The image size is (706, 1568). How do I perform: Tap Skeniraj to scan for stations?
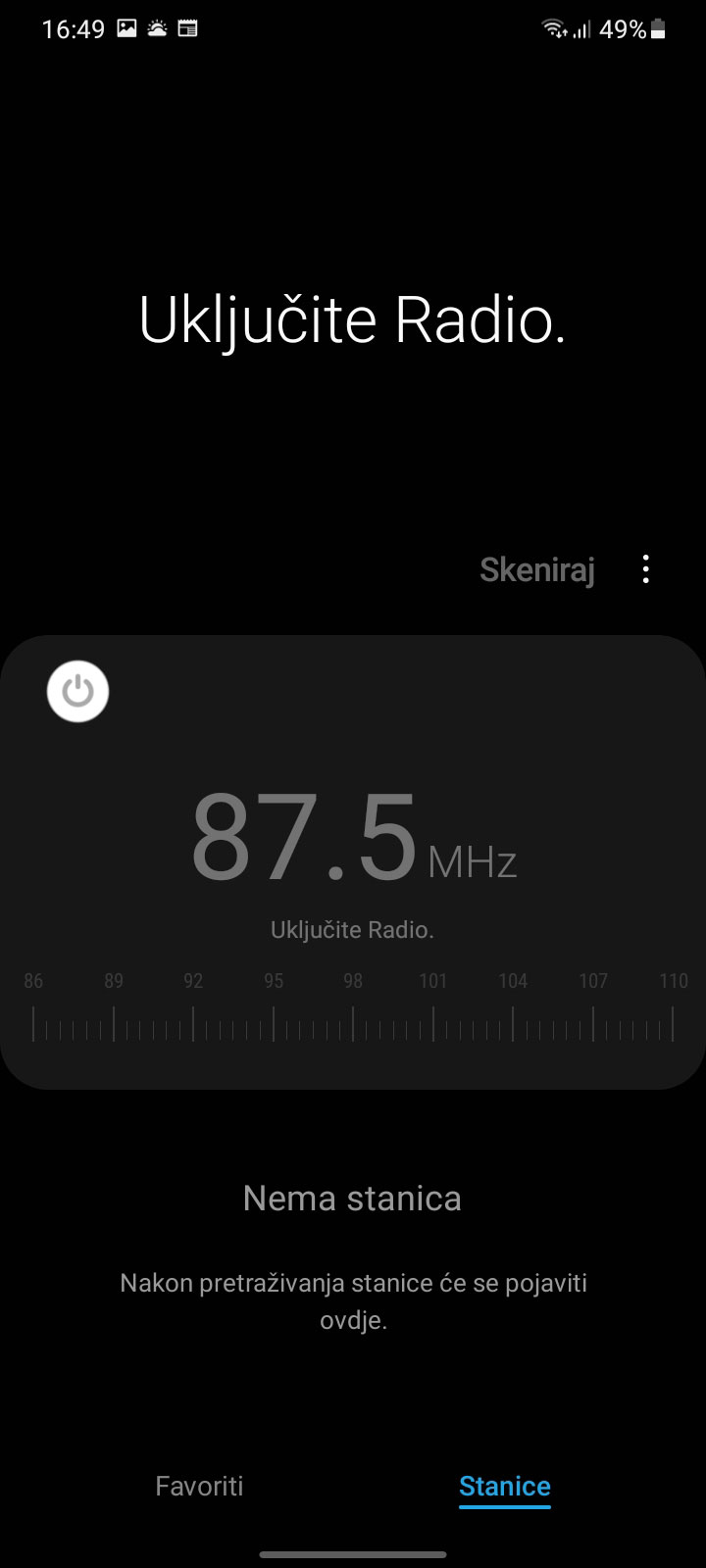point(536,569)
